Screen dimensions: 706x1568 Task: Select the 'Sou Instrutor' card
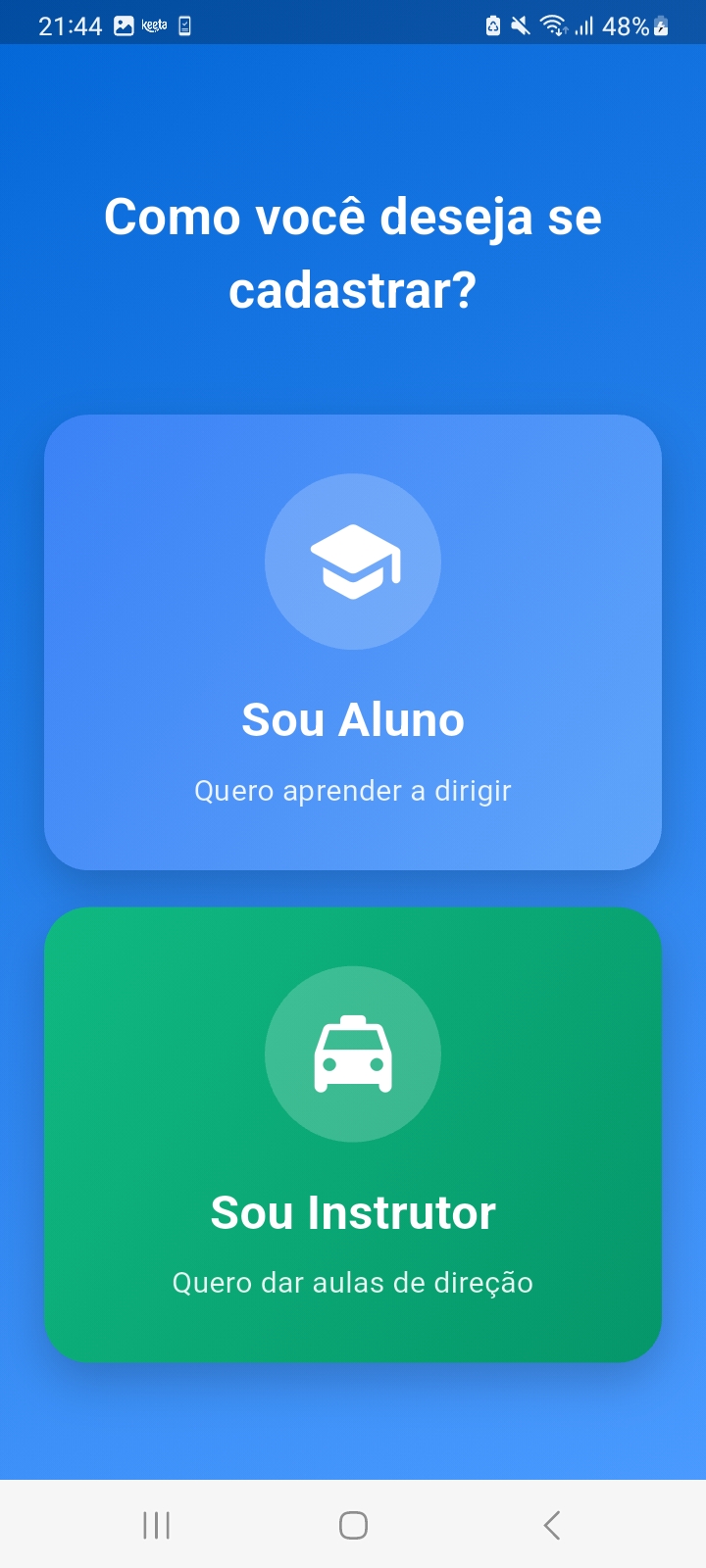coord(353,1135)
